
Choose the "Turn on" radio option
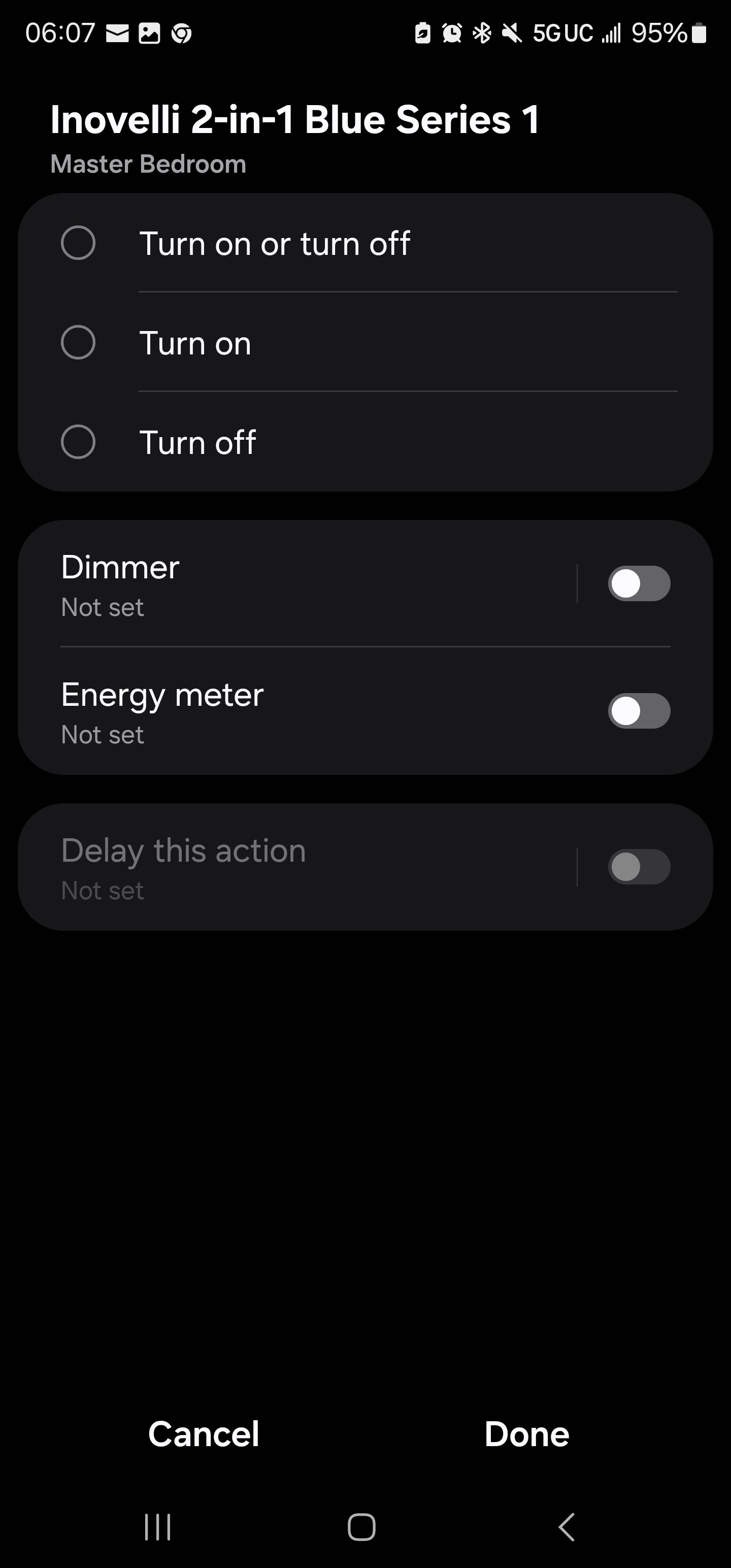tap(79, 343)
